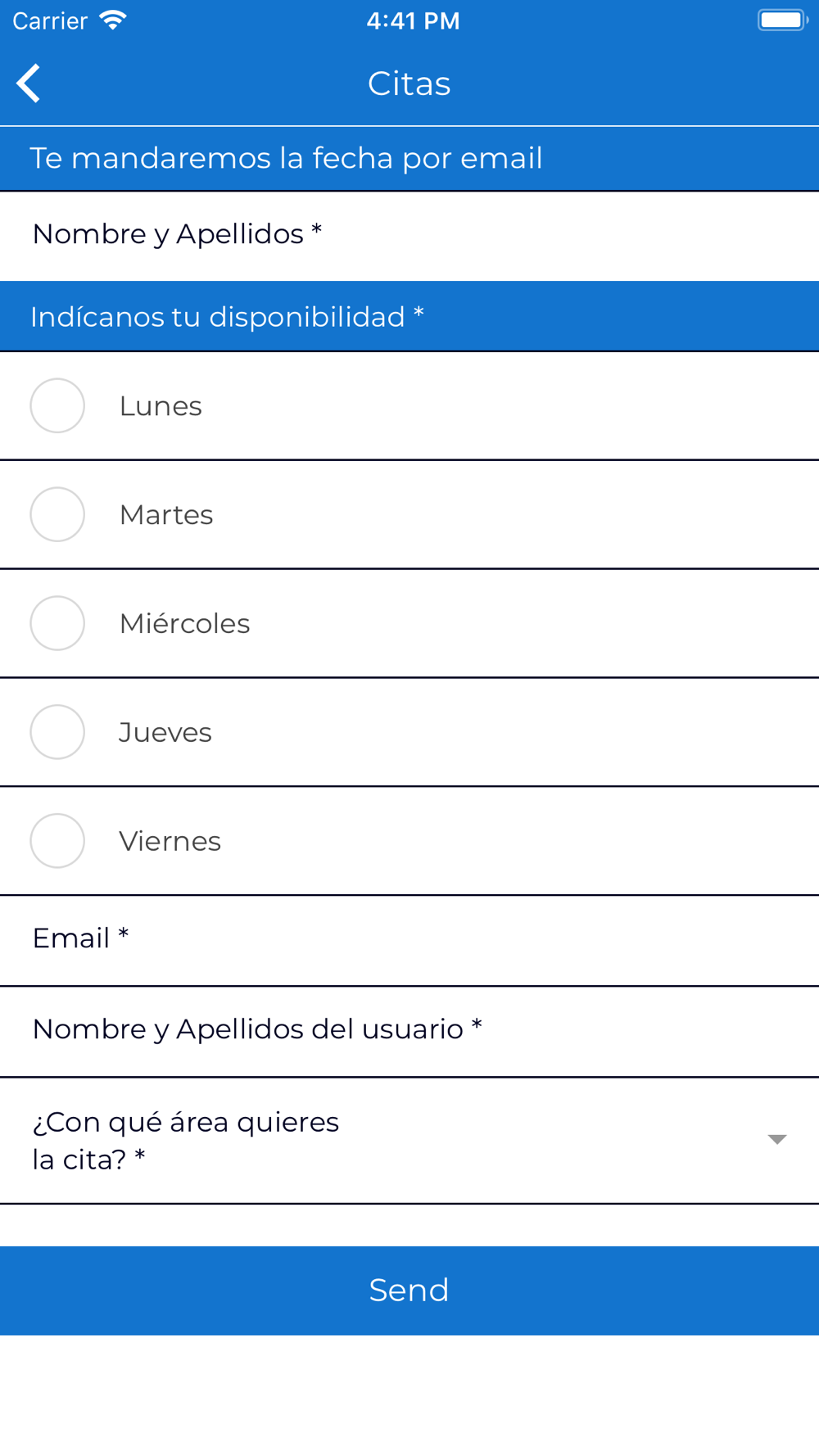Go back from the Citas screen
This screenshot has width=819, height=1456.
click(29, 84)
